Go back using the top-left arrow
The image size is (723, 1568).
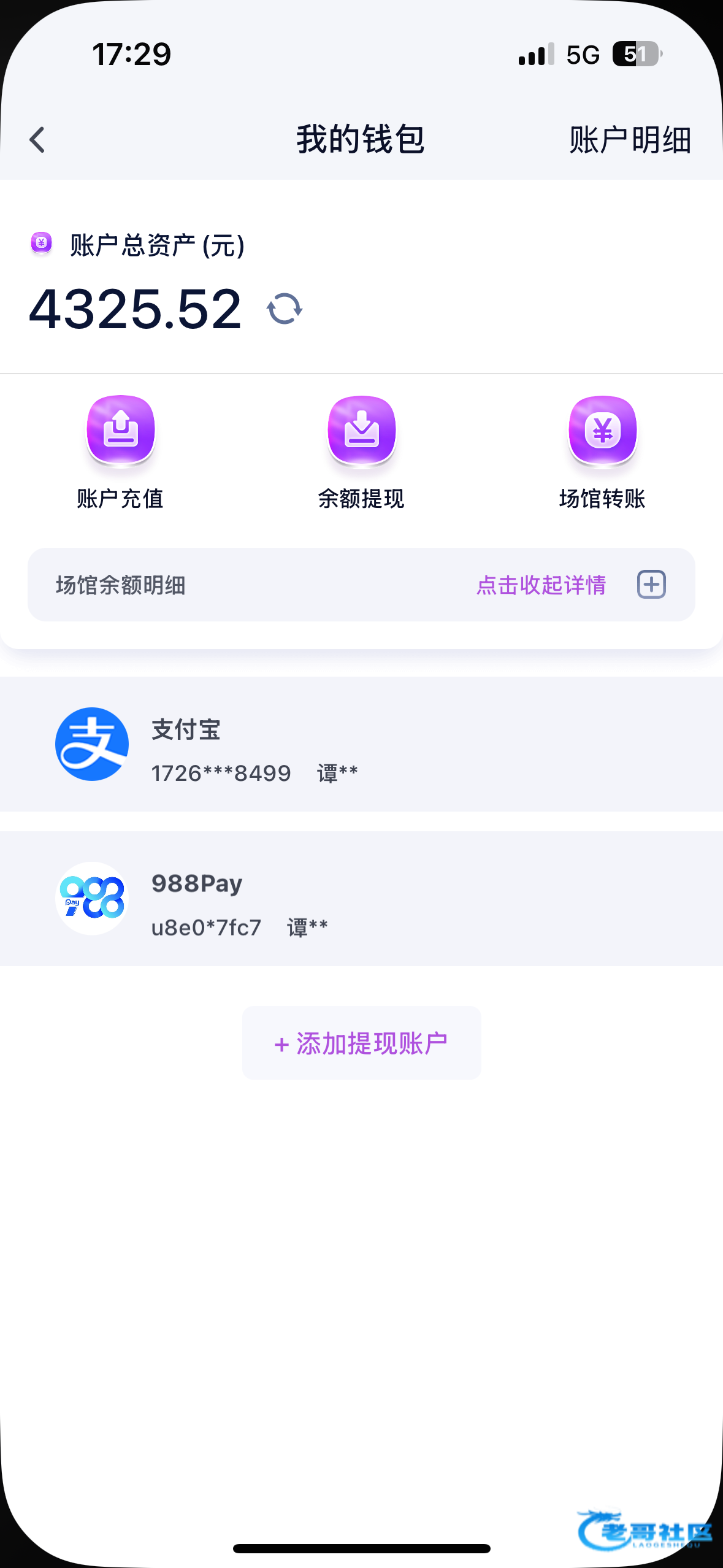coord(37,140)
